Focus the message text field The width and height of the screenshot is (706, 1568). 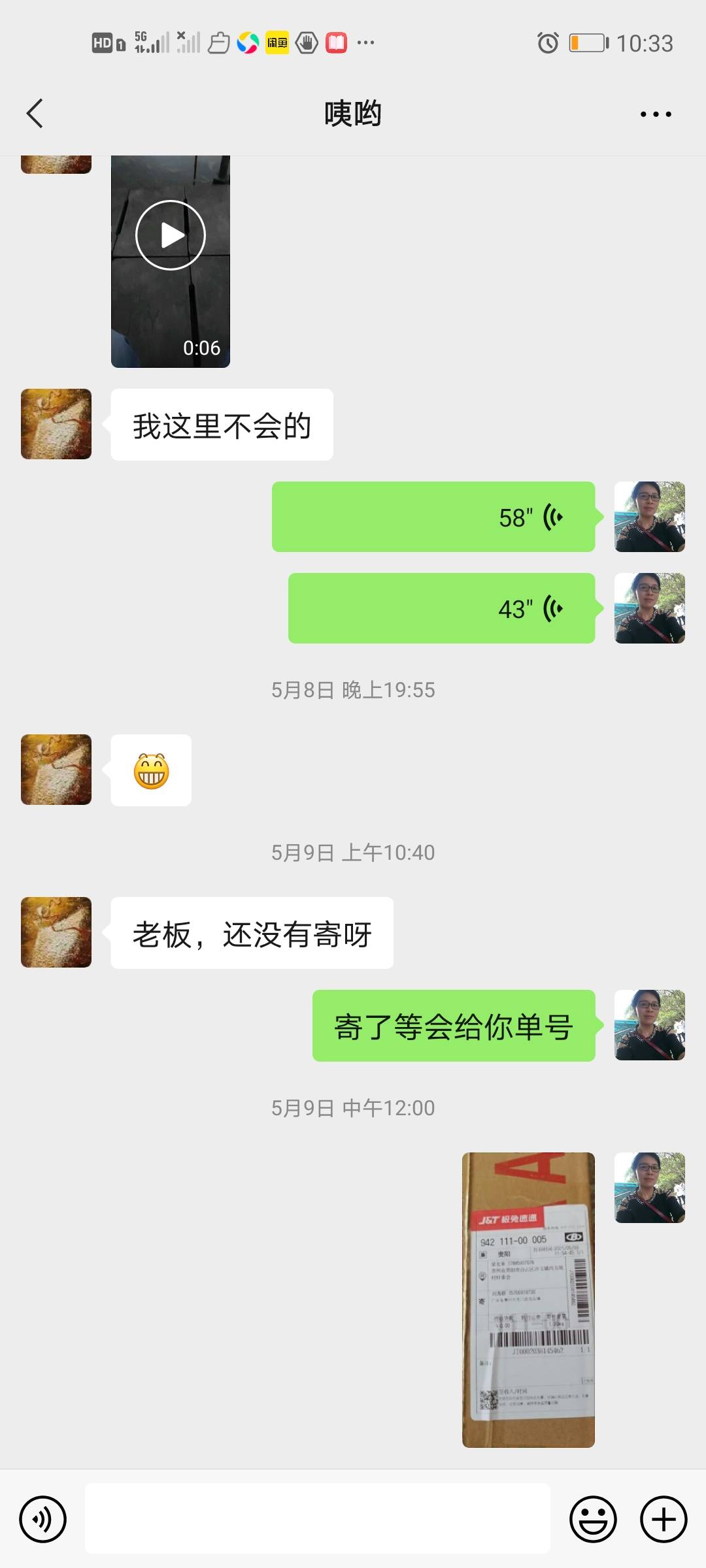(x=317, y=1518)
